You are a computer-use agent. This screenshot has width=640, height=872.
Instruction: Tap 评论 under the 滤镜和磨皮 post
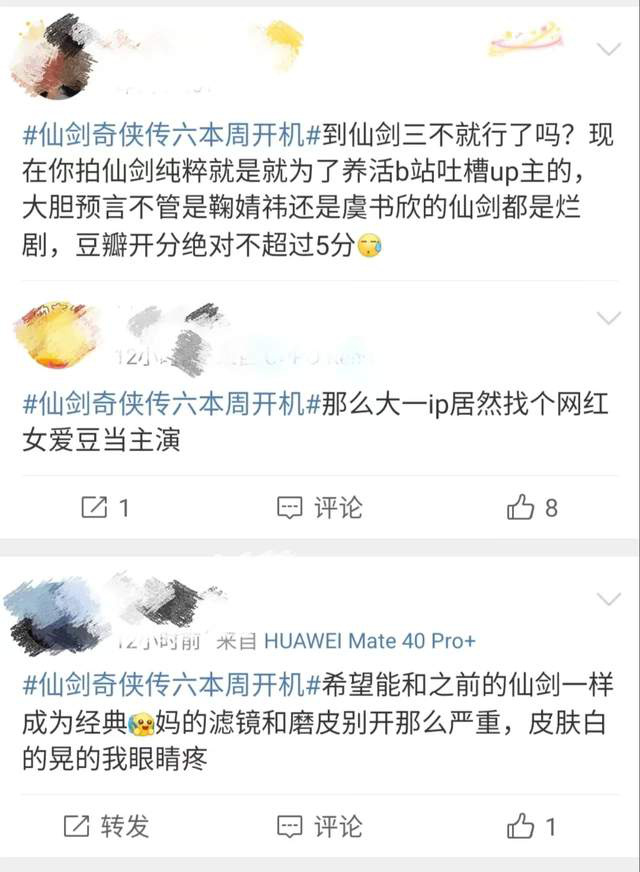[320, 826]
